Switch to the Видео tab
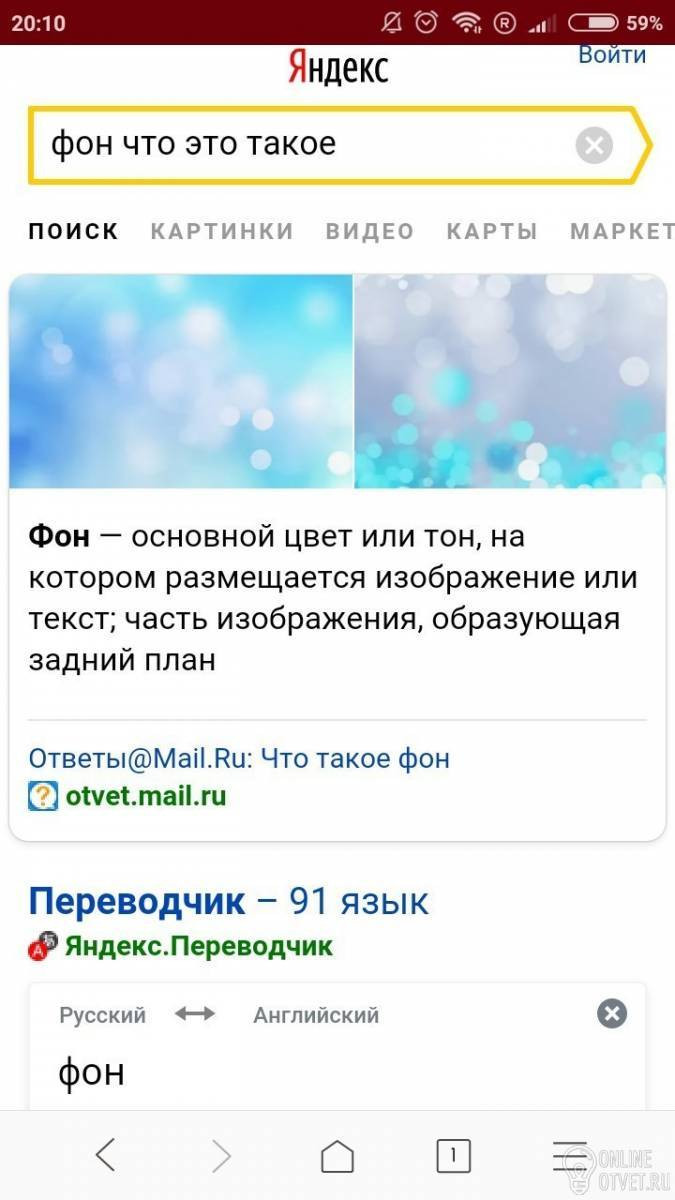The width and height of the screenshot is (675, 1200). tap(370, 231)
